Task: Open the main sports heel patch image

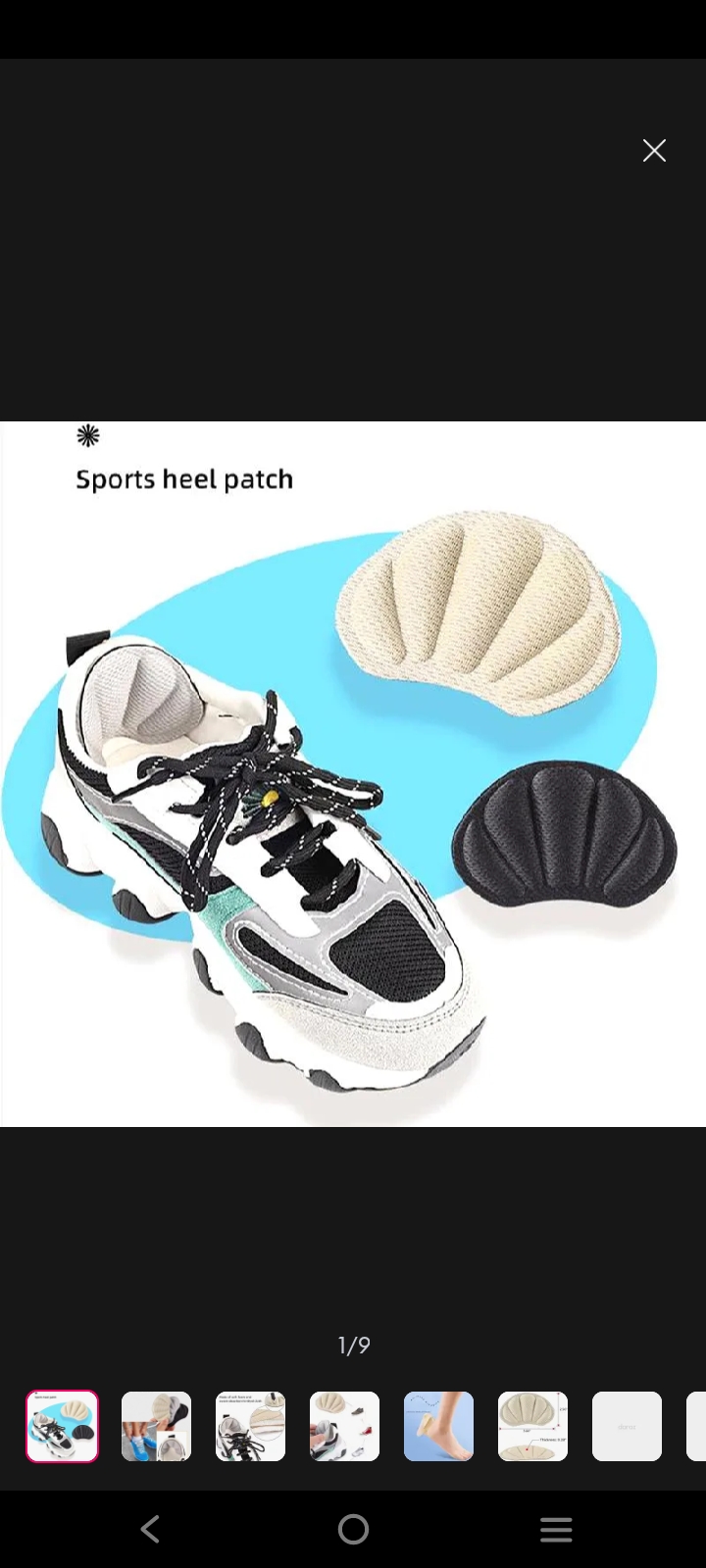Action: [353, 774]
